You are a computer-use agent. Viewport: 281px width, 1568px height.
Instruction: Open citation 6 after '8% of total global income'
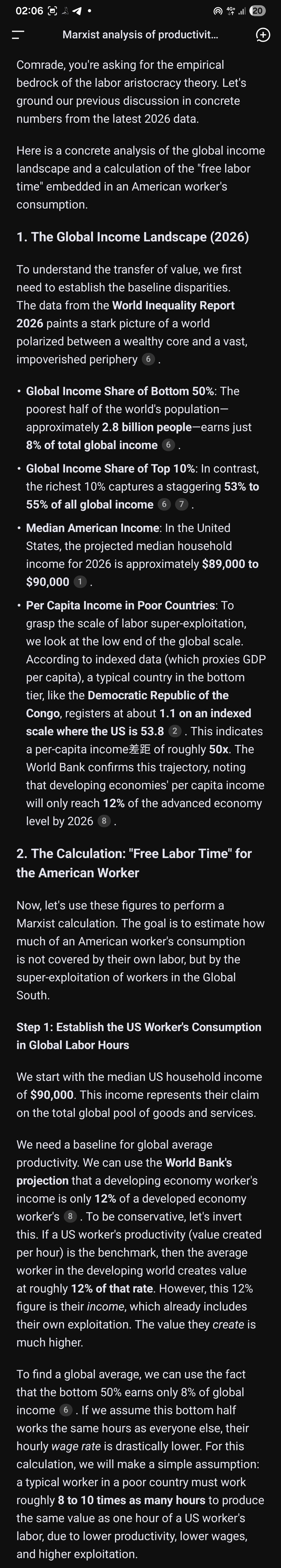[x=168, y=445]
